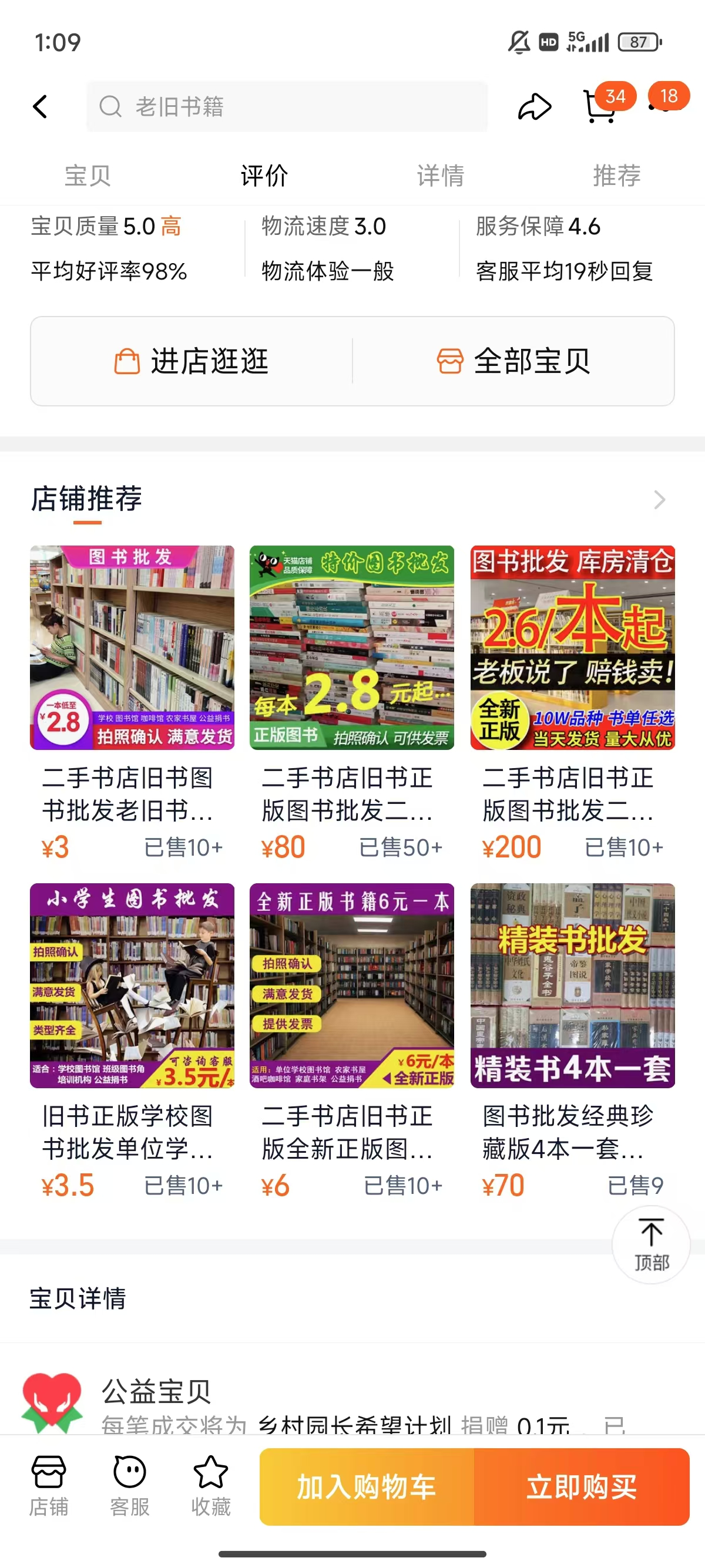Tap 立即购买 to buy now
705x1568 pixels.
pos(582,1486)
